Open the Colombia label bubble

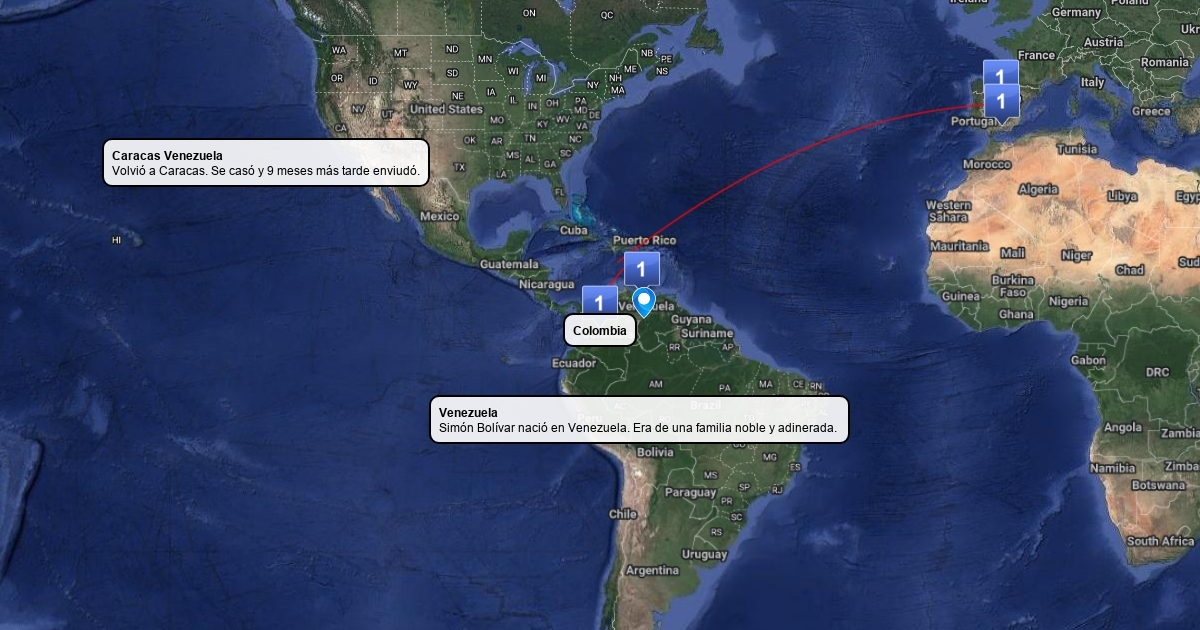pyautogui.click(x=600, y=330)
